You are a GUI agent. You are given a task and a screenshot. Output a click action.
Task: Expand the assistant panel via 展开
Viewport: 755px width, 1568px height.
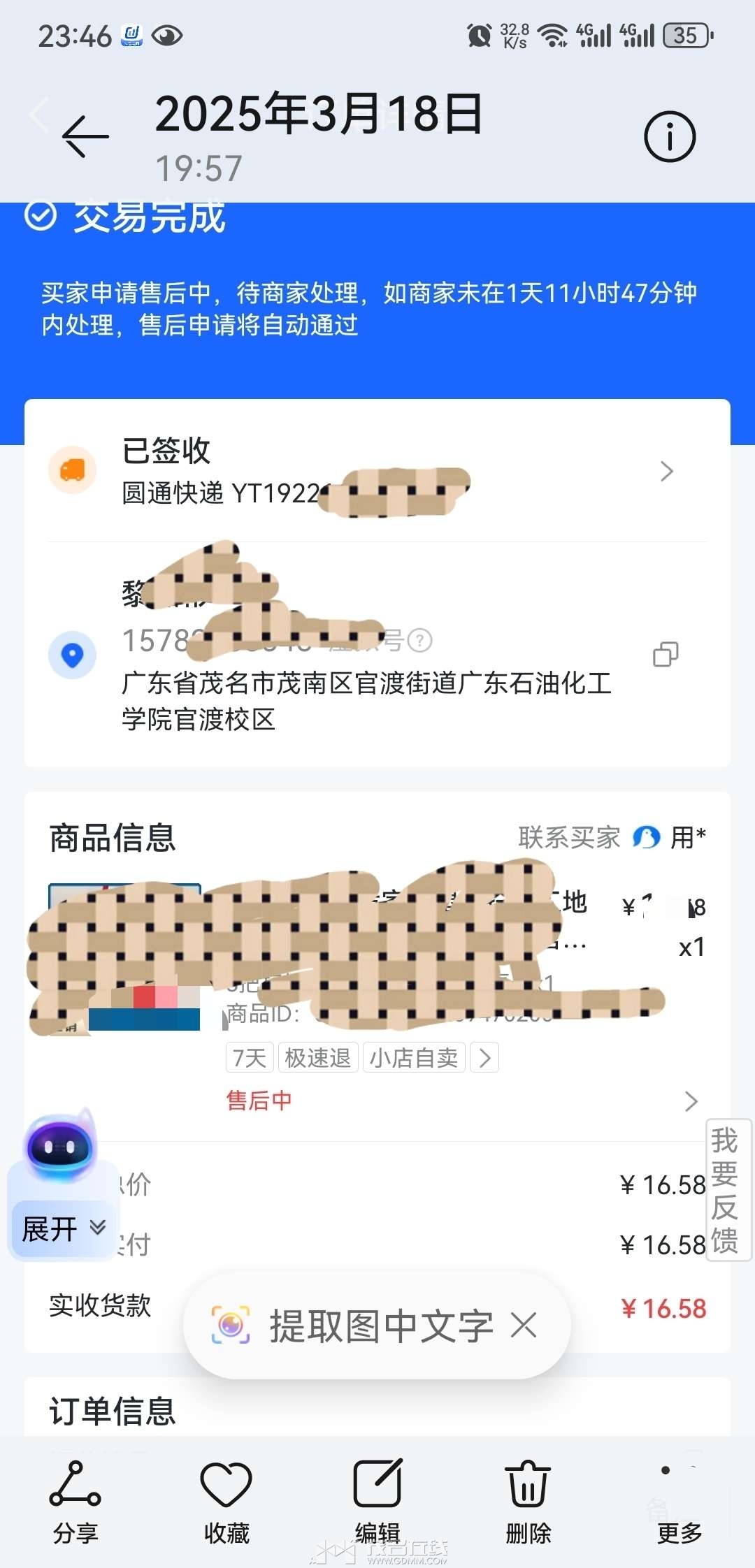click(x=62, y=1228)
